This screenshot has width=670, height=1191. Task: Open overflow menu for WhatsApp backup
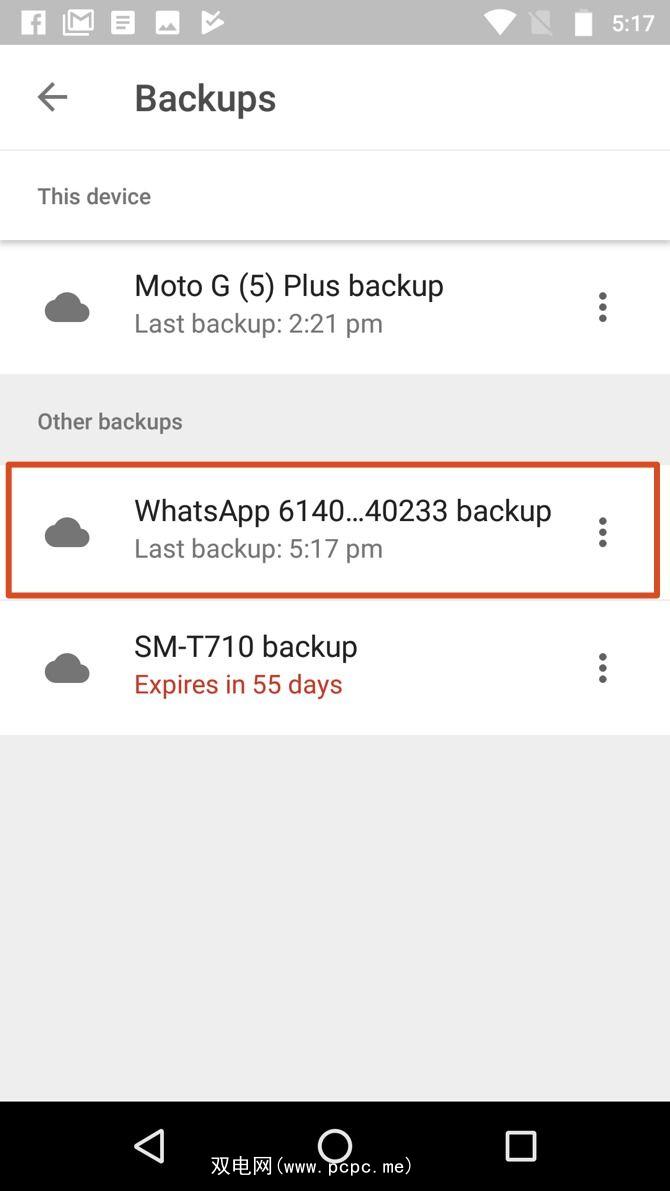point(602,532)
